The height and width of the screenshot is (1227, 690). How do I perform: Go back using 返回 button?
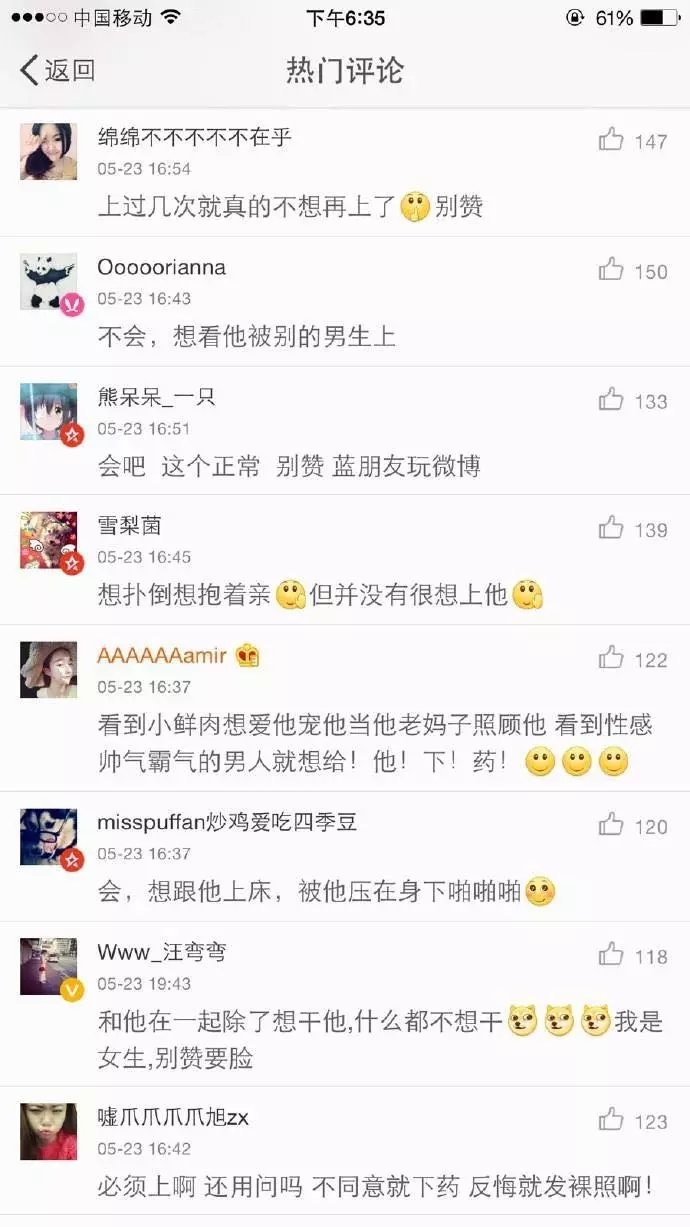(x=58, y=71)
